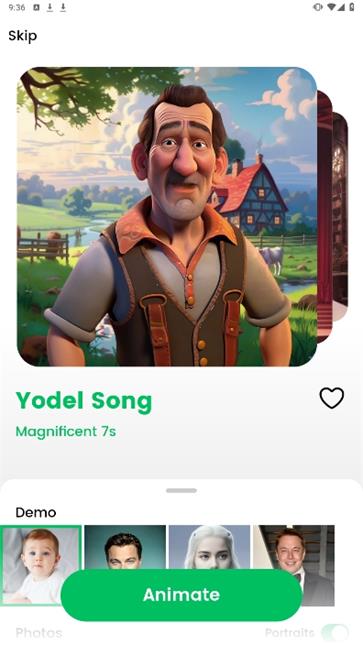This screenshot has width=363, height=645.
Task: Favorite the Yodel Song with the heart
Action: tap(332, 398)
